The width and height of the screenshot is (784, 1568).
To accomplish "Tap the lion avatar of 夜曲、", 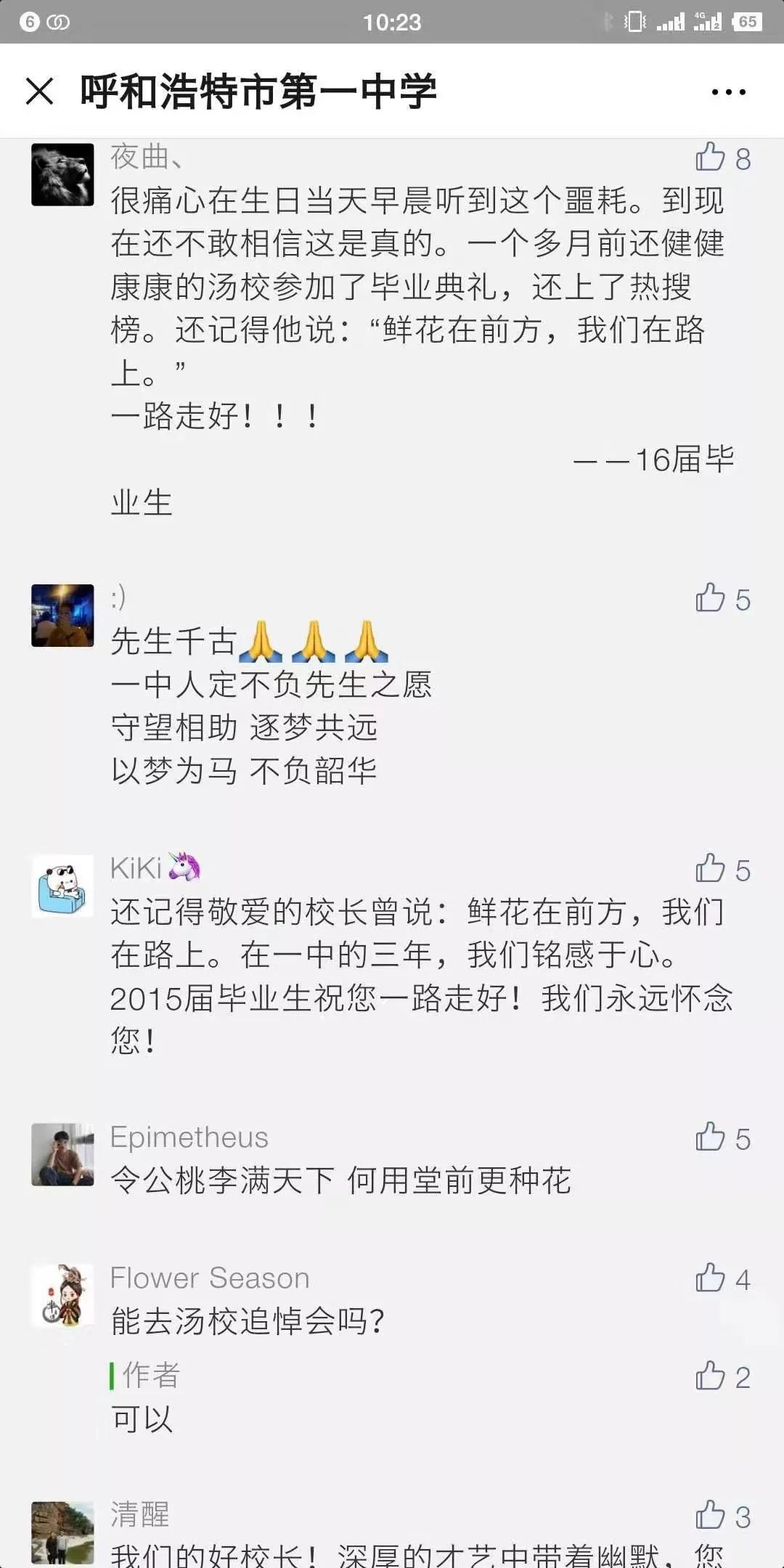I will tap(62, 173).
